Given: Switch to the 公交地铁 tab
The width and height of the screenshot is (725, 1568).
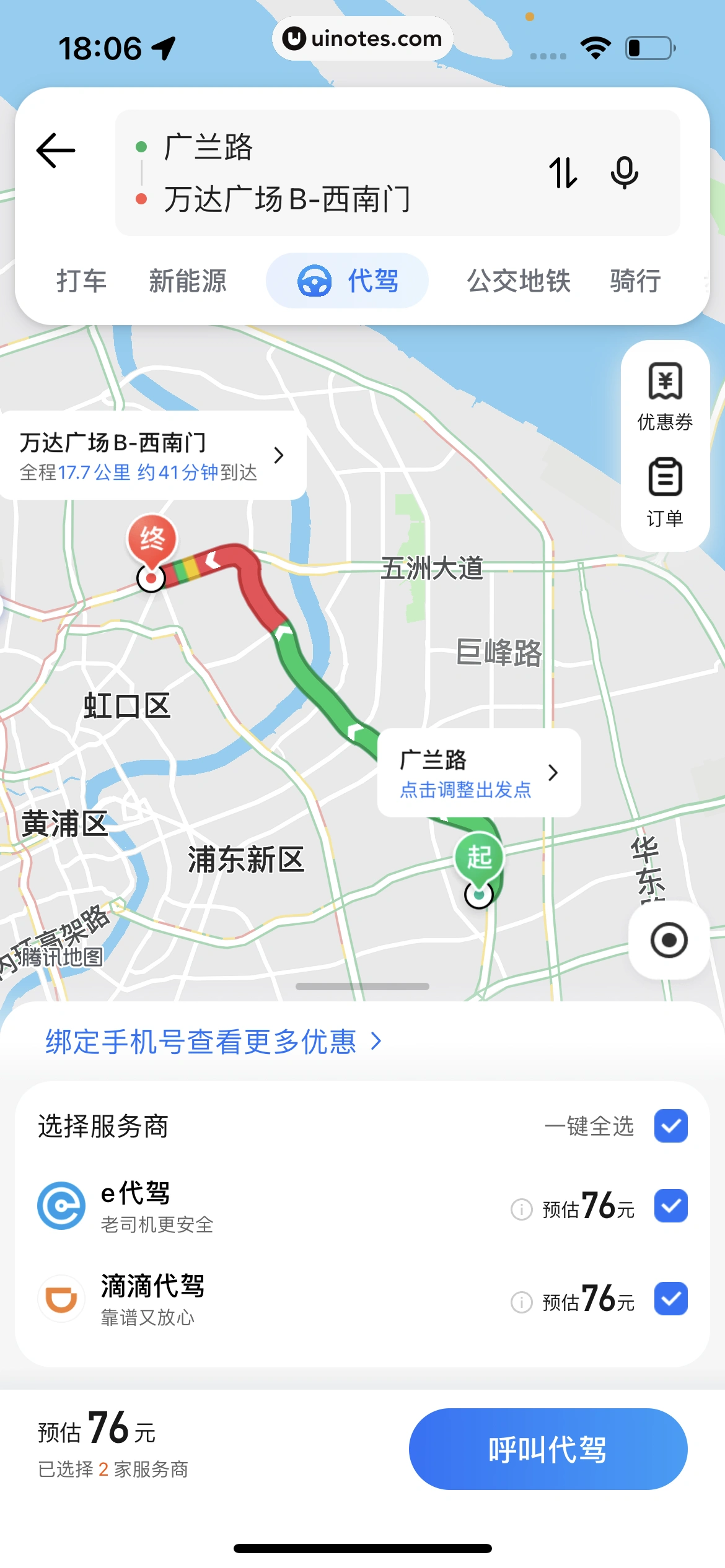Looking at the screenshot, I should [519, 281].
